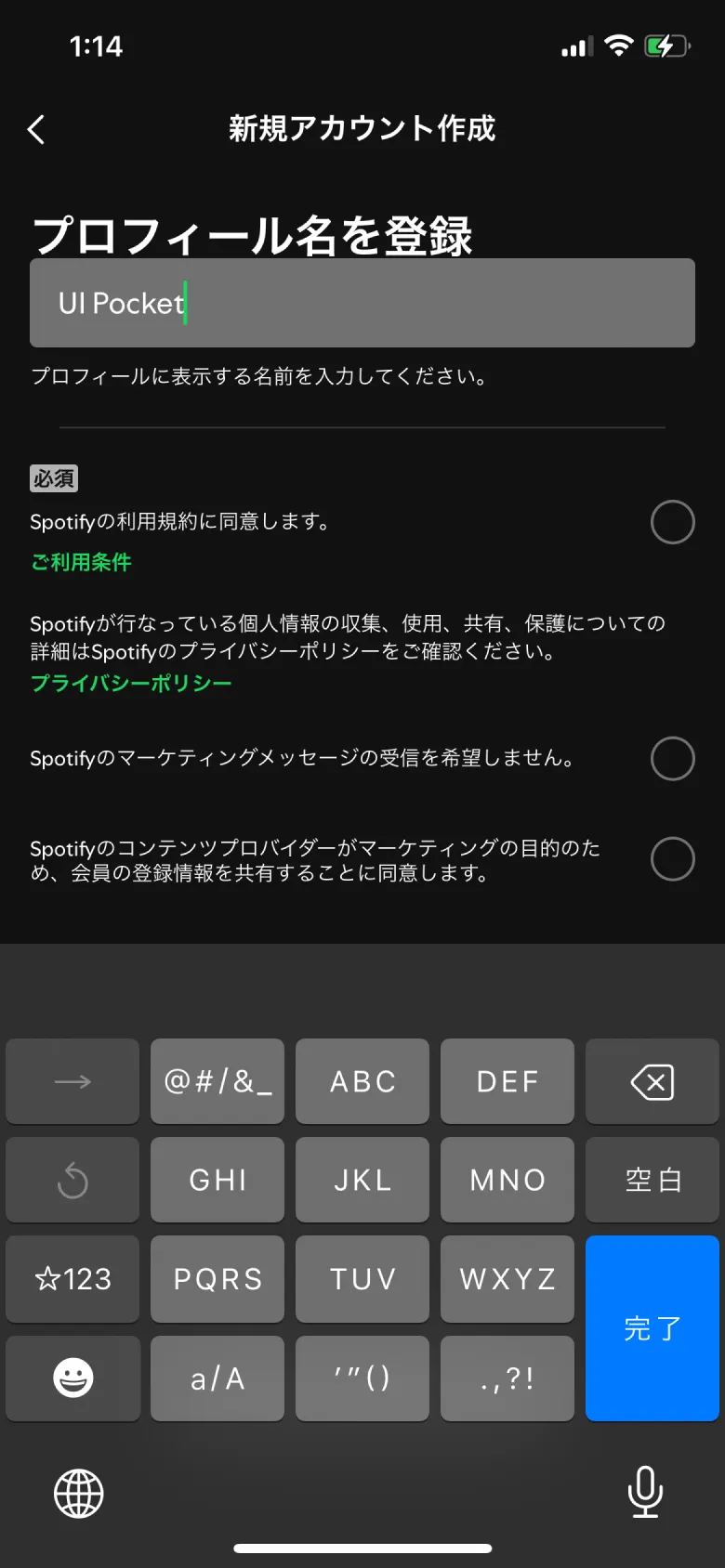Delete a character with the backspace key
This screenshot has height=1568, width=725.
652,1081
